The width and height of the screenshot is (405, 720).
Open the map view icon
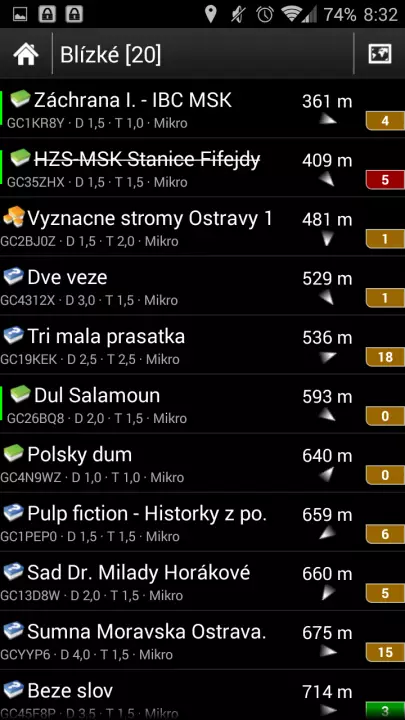click(x=380, y=54)
